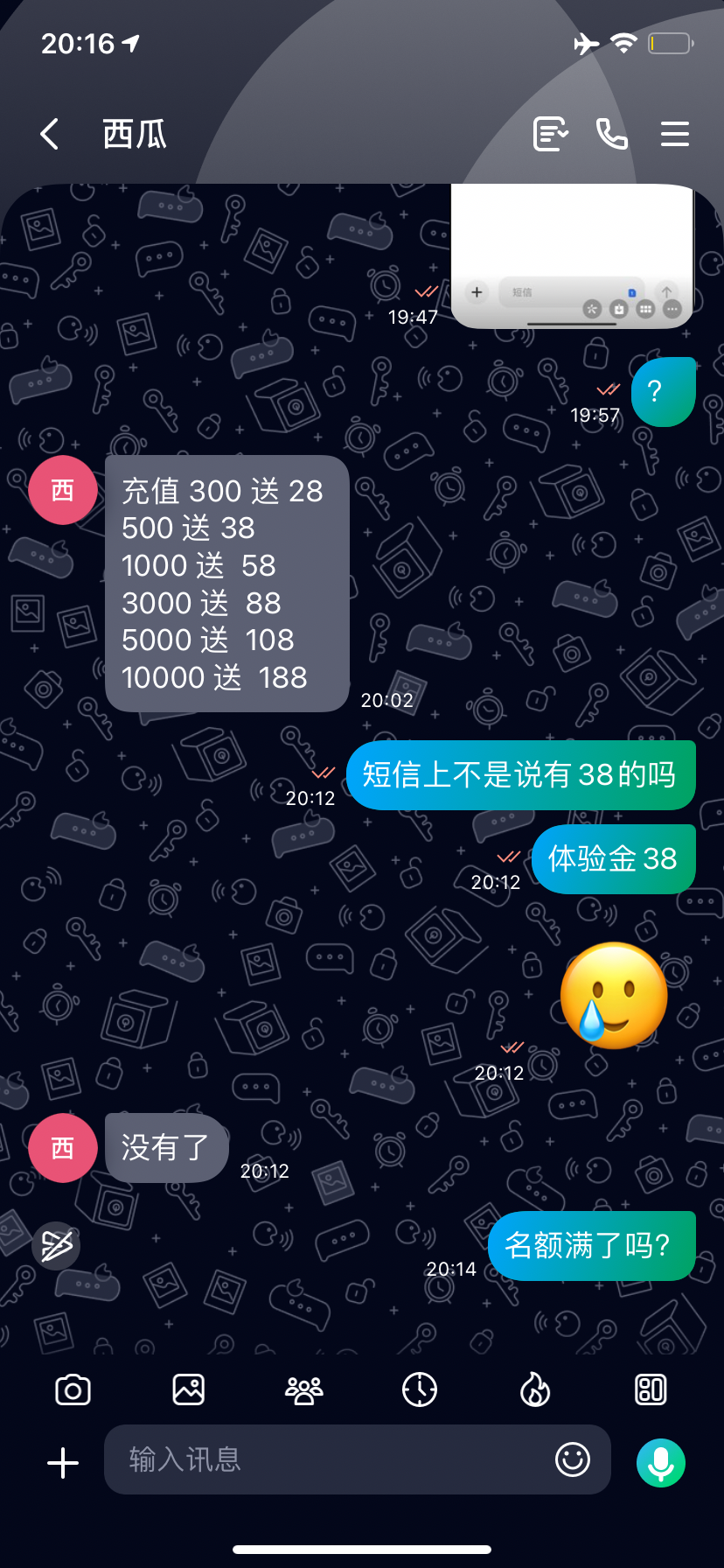Open the camera from the chat toolbar

[x=73, y=1389]
